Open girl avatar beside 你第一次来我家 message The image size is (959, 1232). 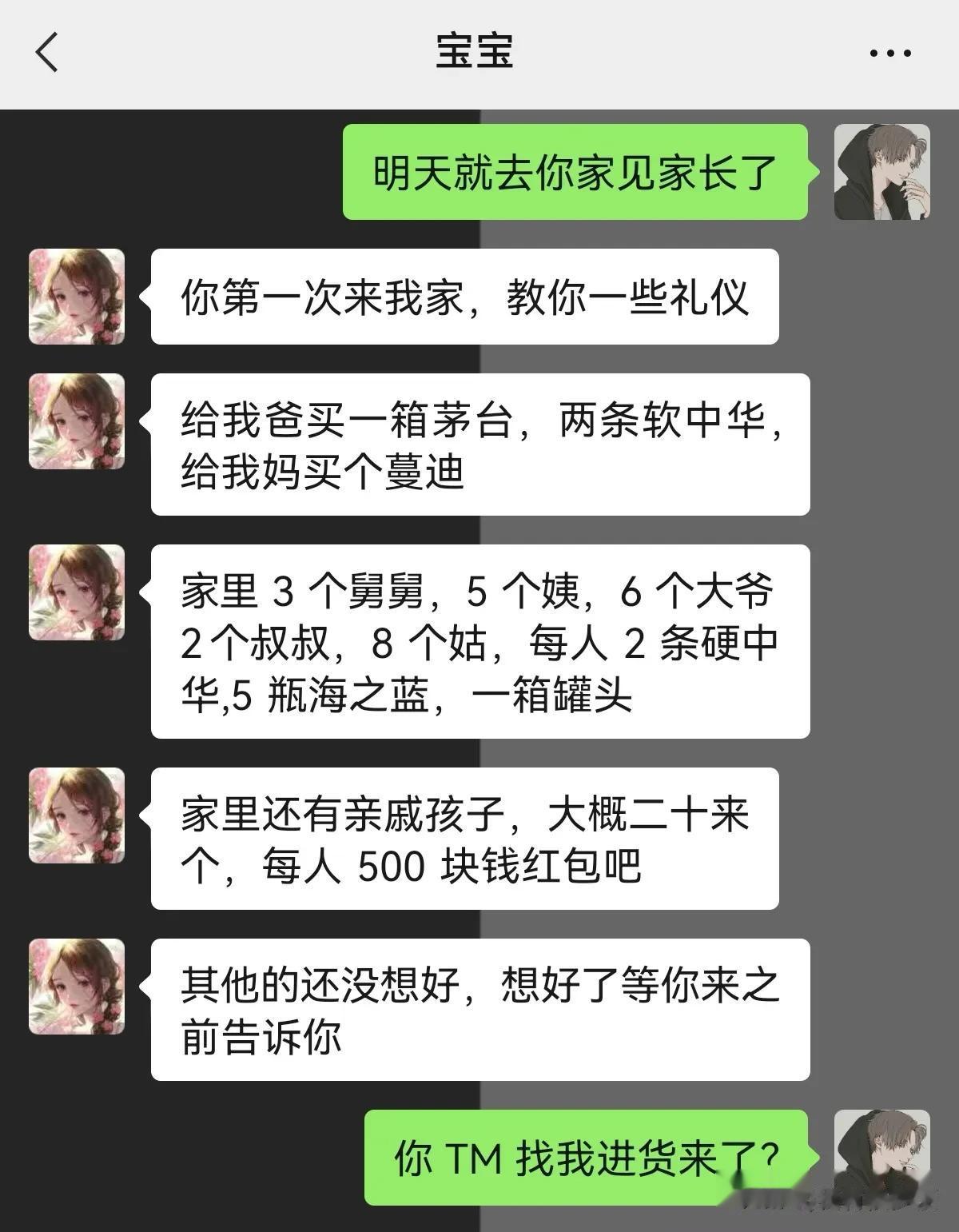point(77,297)
